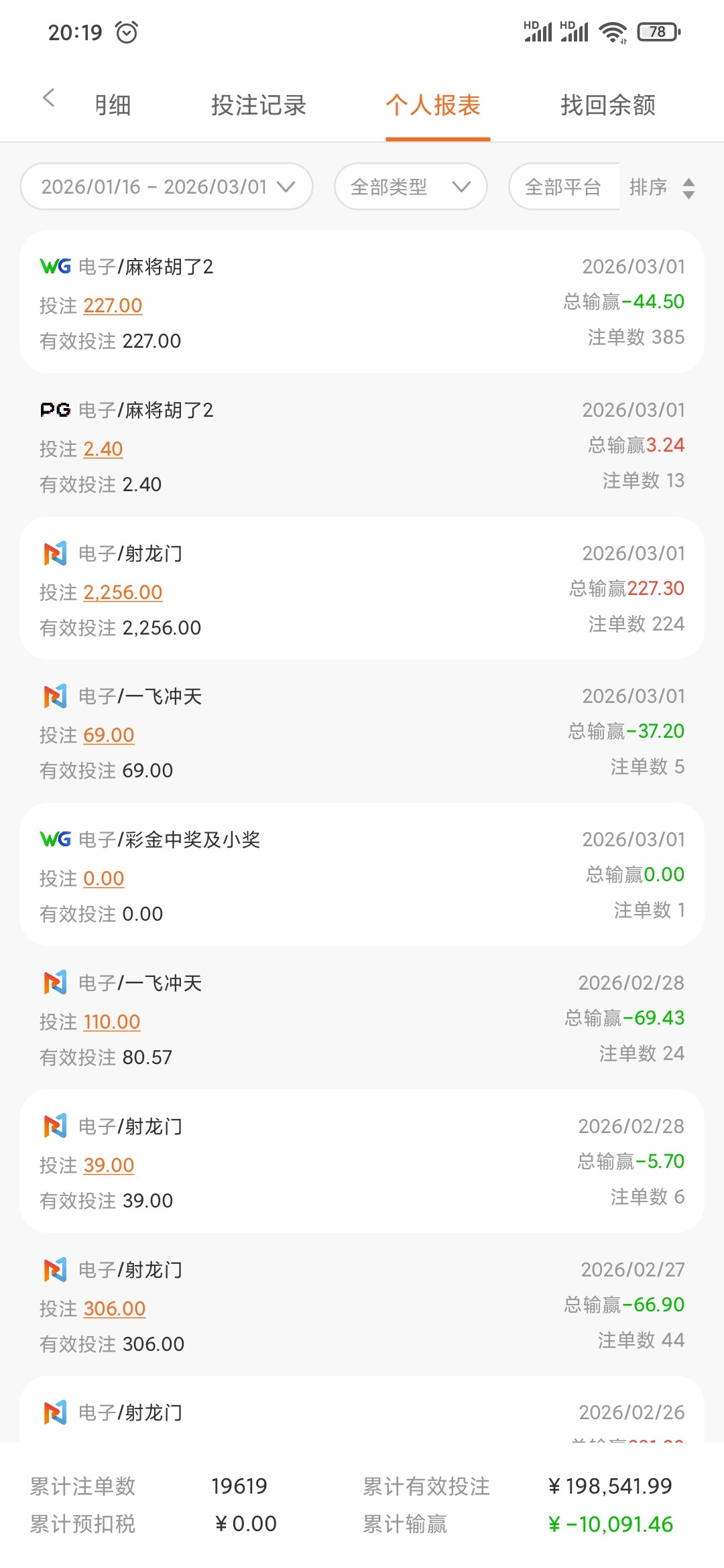Screen dimensions: 724x1568
Task: Open the 全部平台 platform filter
Action: [563, 187]
